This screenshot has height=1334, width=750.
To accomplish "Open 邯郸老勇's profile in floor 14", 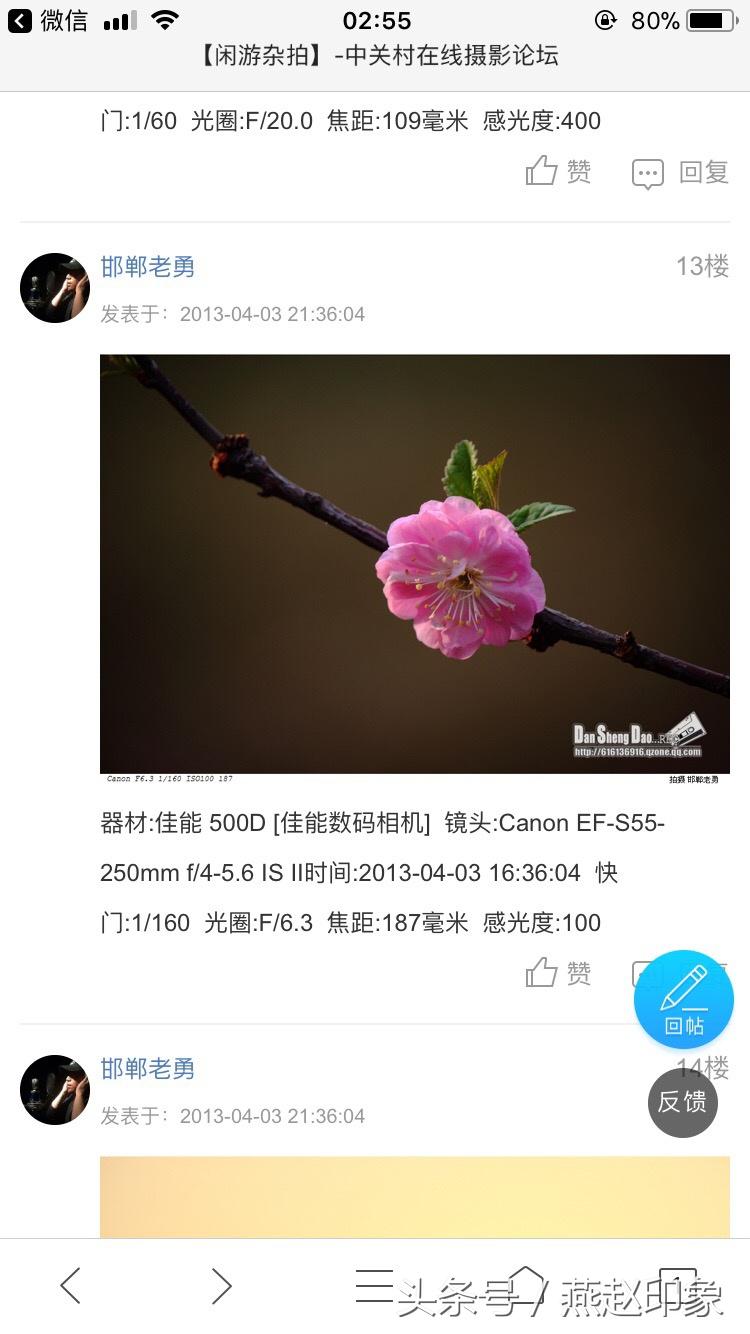I will pyautogui.click(x=147, y=1068).
